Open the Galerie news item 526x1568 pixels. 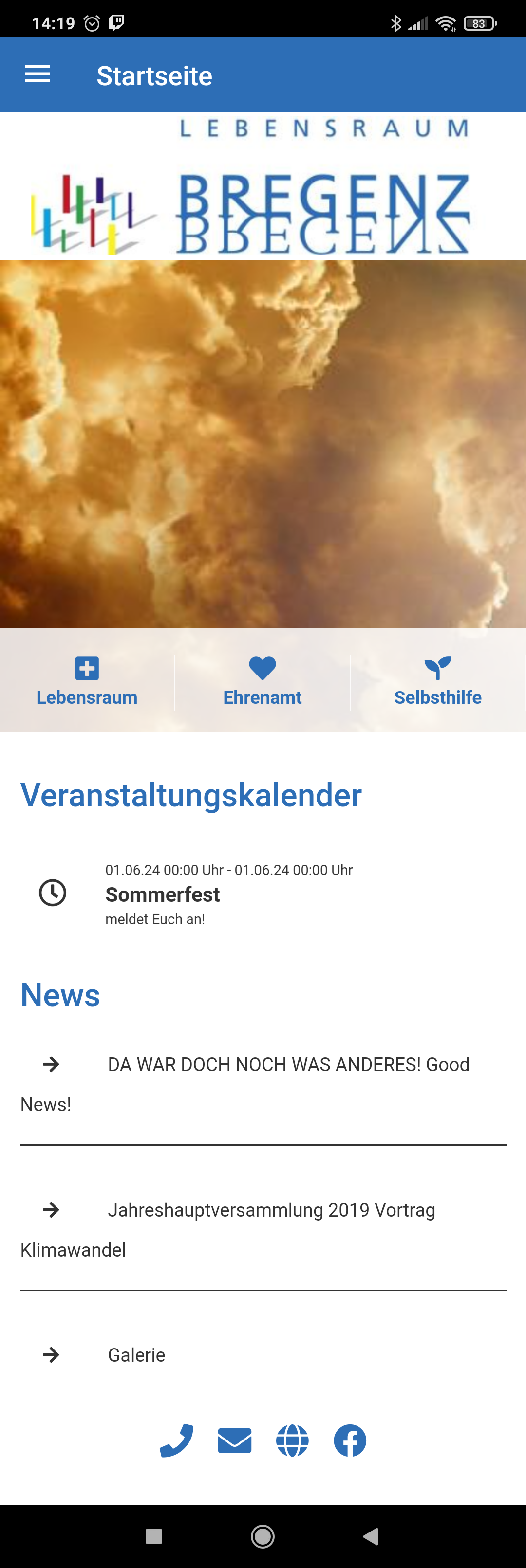[x=136, y=1354]
